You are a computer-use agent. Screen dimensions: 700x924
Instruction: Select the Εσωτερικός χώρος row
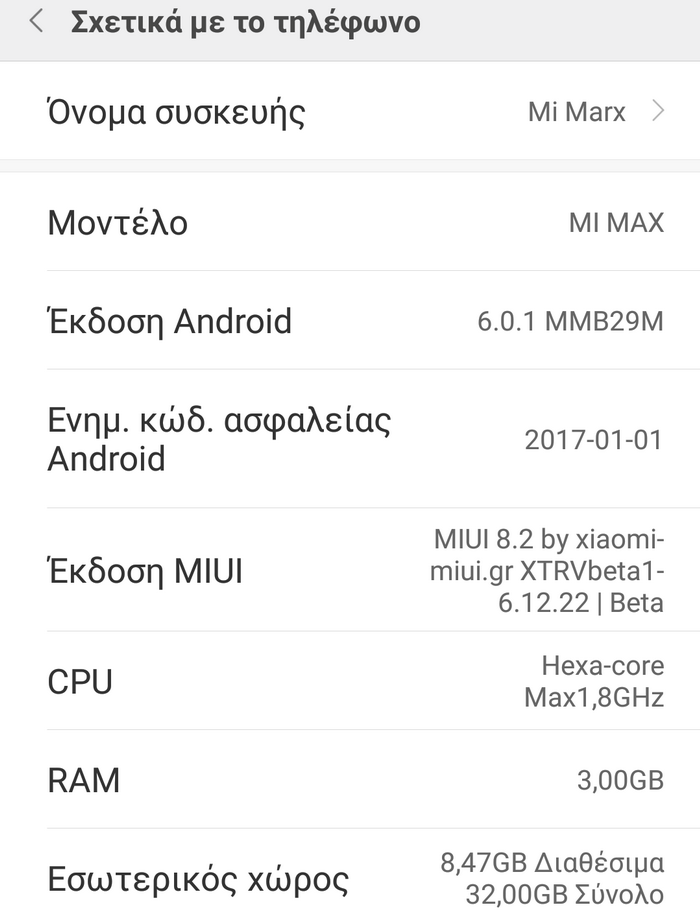[350, 877]
